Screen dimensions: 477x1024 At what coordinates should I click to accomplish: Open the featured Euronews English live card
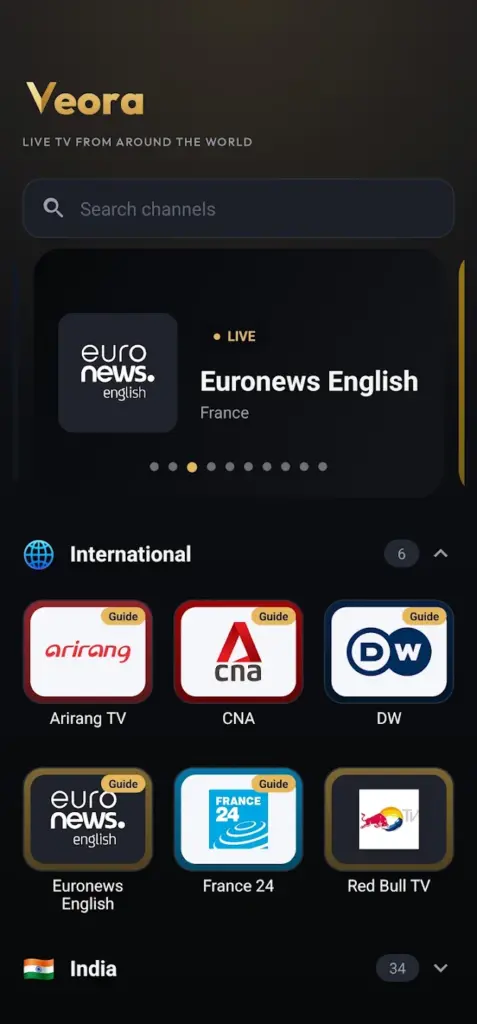click(x=238, y=373)
